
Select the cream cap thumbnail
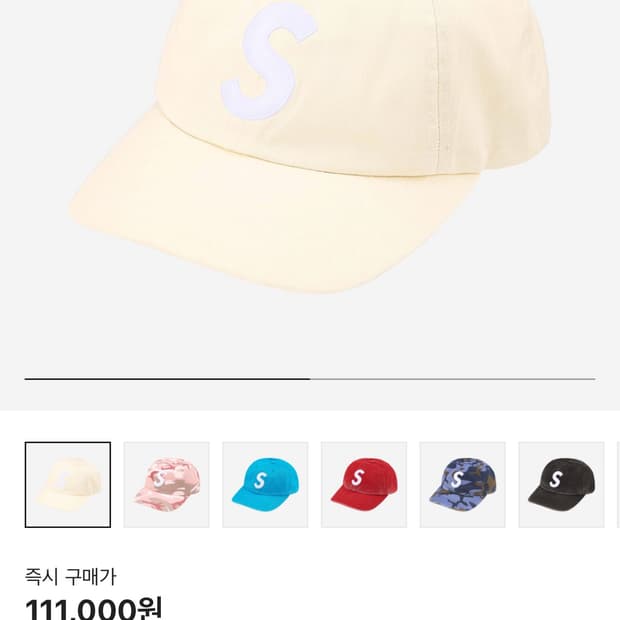pyautogui.click(x=67, y=485)
